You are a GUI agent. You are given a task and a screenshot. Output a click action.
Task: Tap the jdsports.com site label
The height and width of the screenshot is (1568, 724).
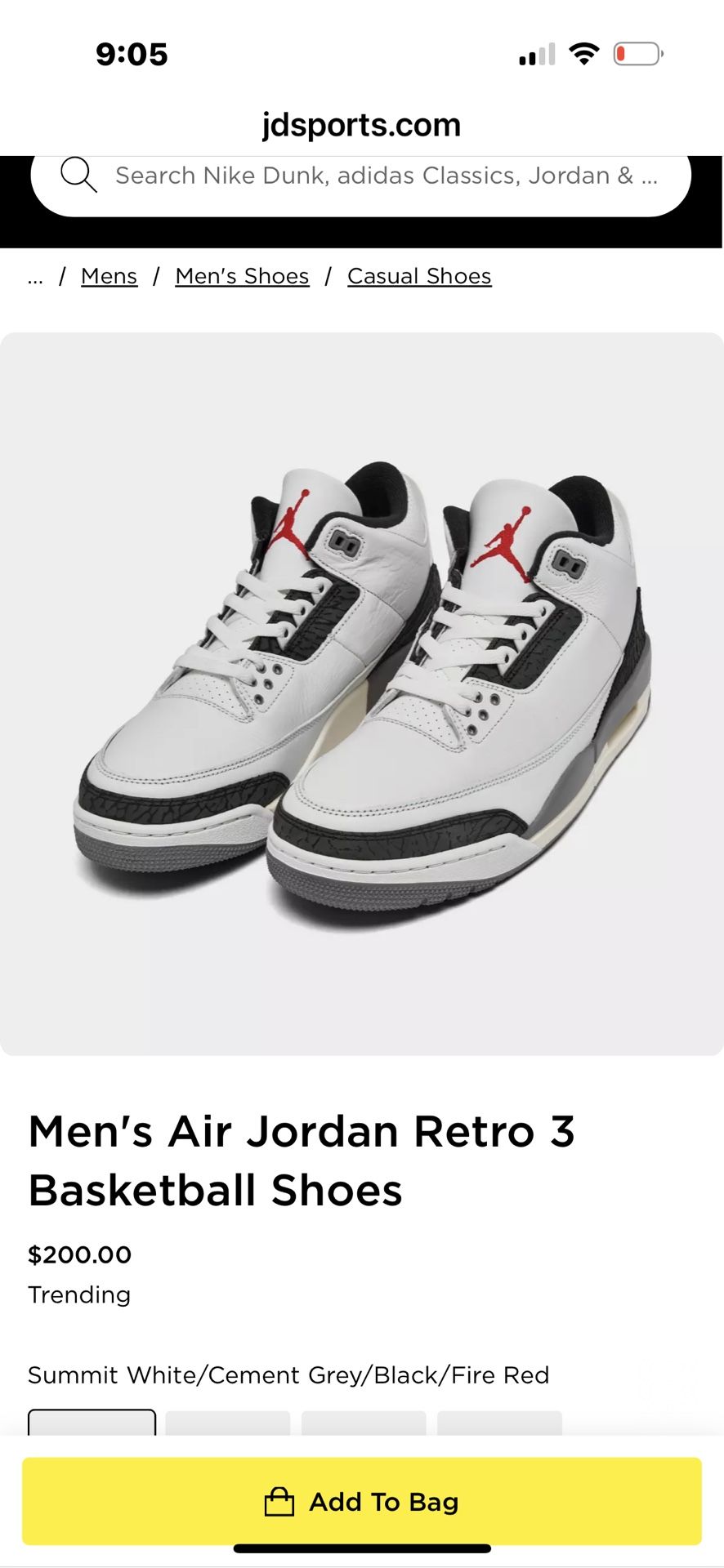[x=361, y=124]
